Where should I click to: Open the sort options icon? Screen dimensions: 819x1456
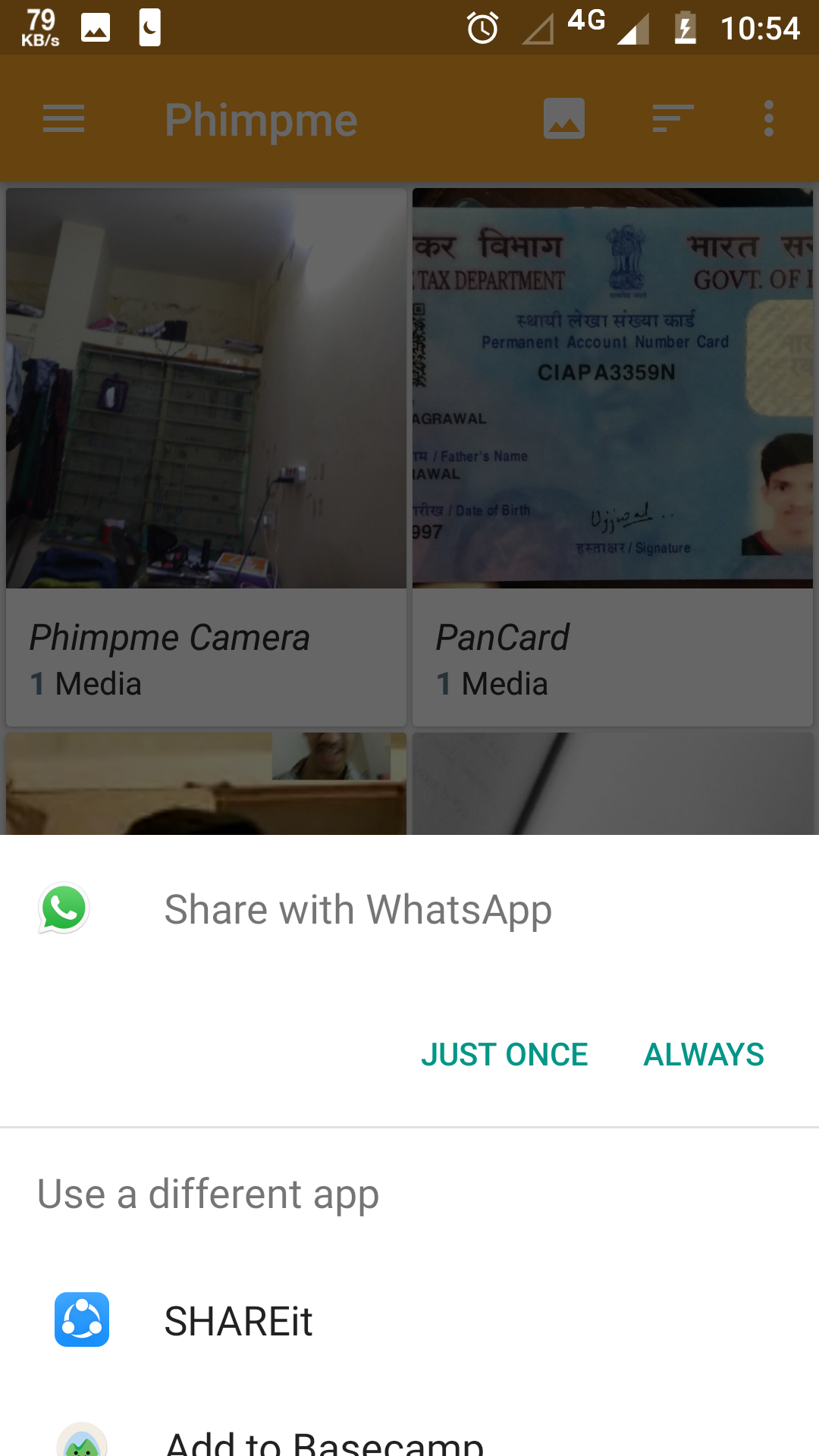coord(670,118)
